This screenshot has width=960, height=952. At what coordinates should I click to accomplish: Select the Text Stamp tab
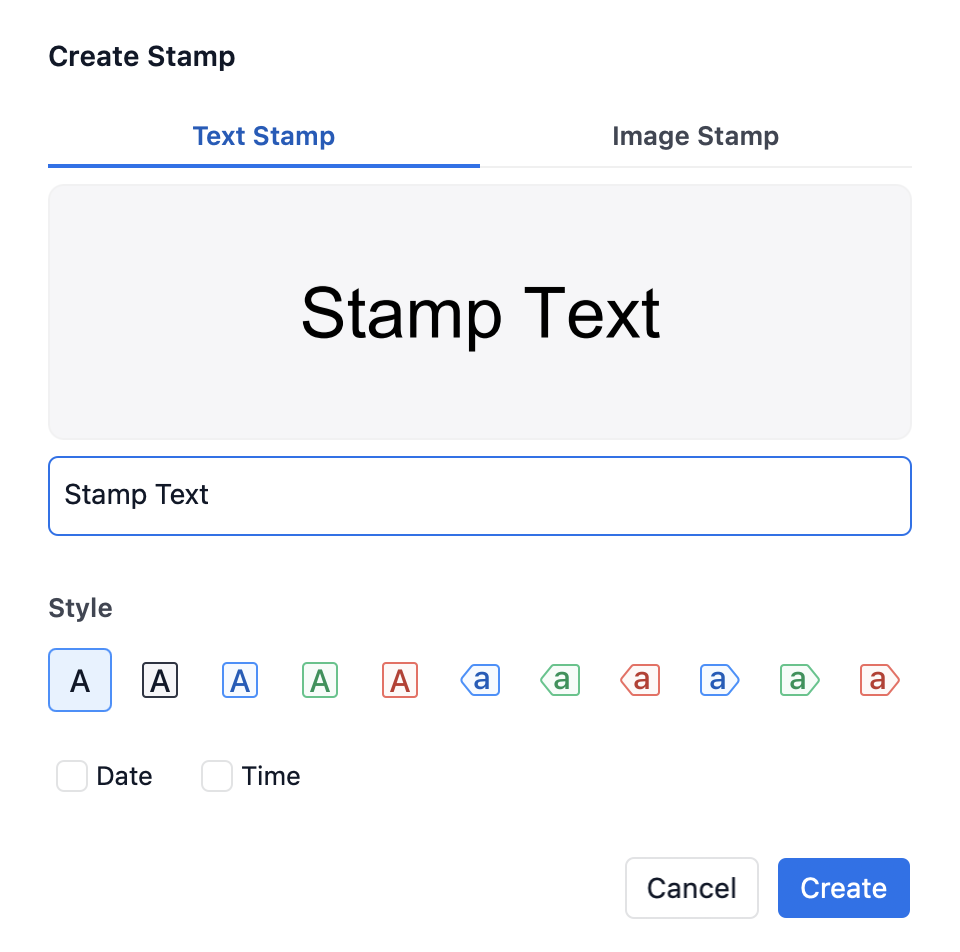click(x=264, y=136)
